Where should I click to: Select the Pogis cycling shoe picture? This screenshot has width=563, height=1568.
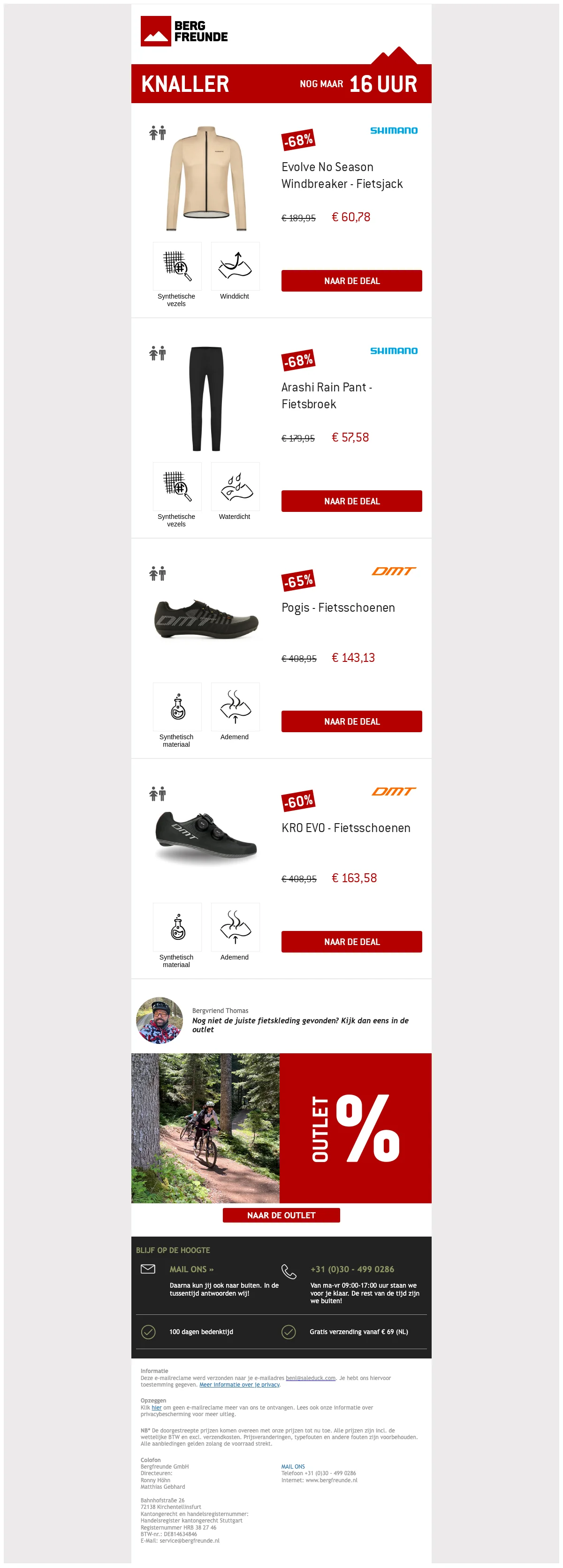[x=206, y=619]
